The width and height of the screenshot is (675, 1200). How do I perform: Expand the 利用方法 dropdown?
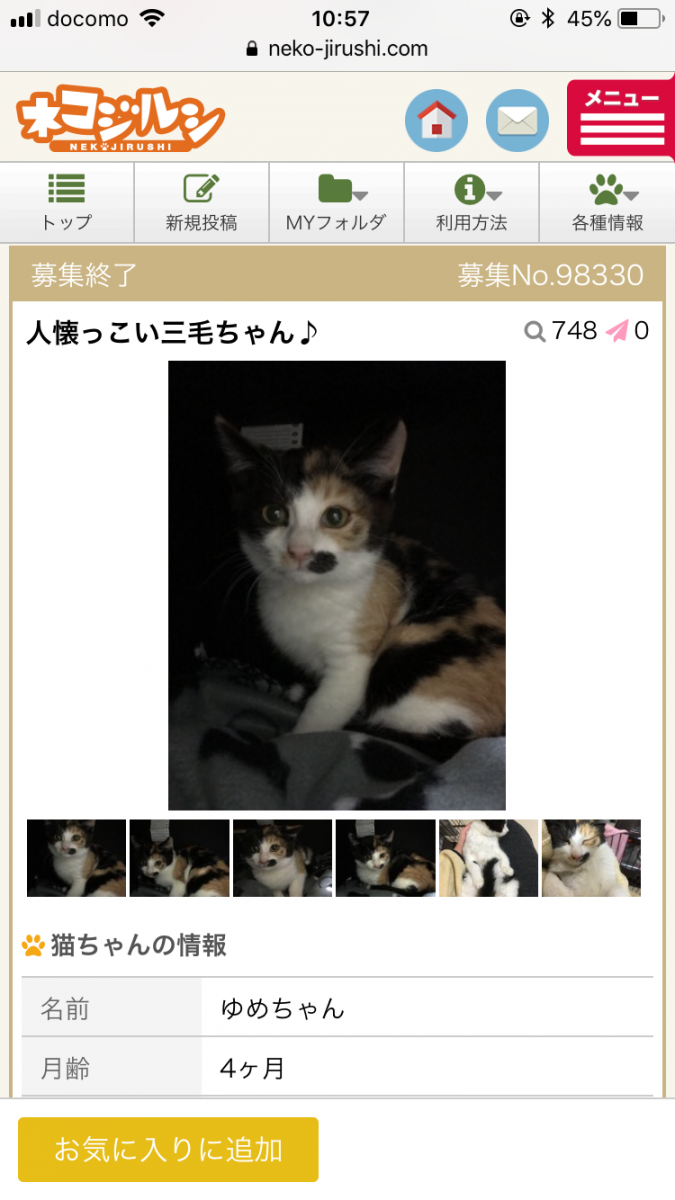coord(471,202)
